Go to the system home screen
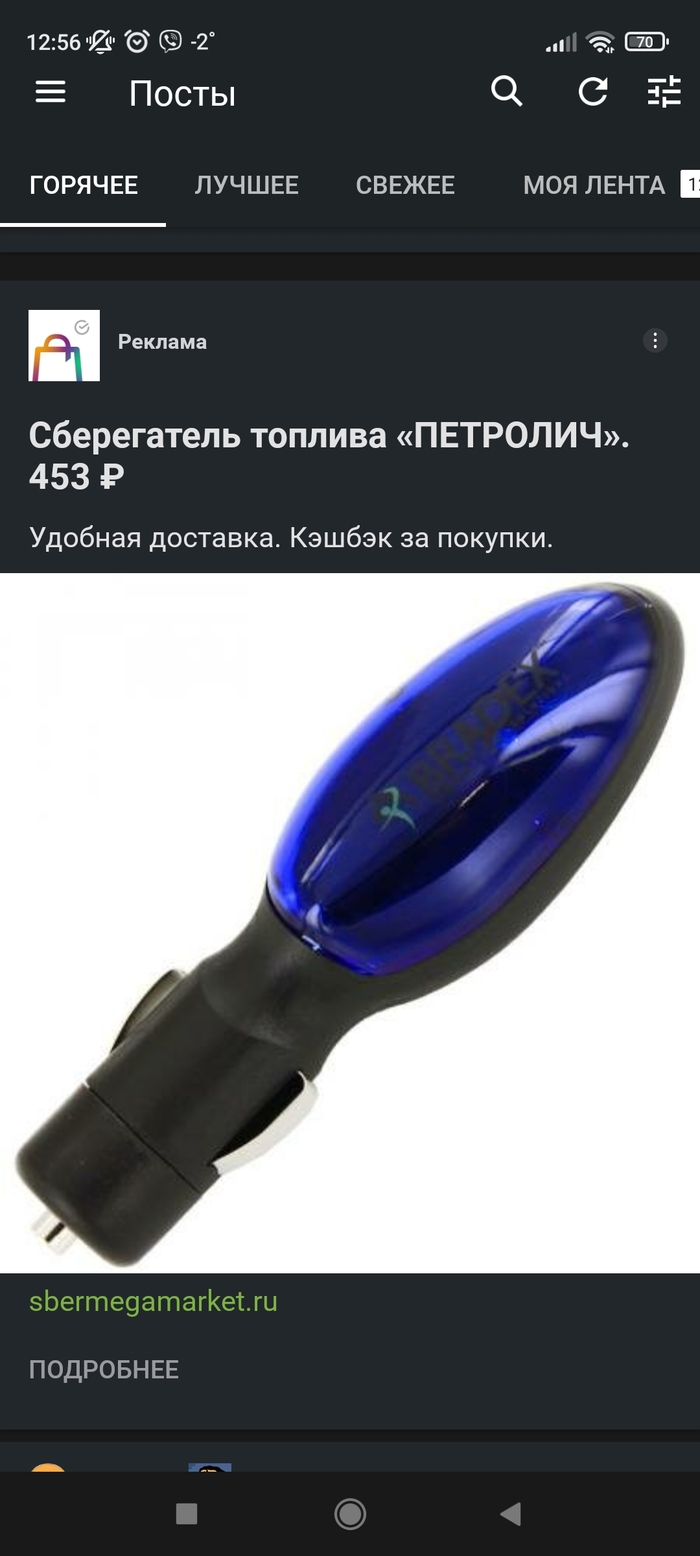 point(350,1514)
